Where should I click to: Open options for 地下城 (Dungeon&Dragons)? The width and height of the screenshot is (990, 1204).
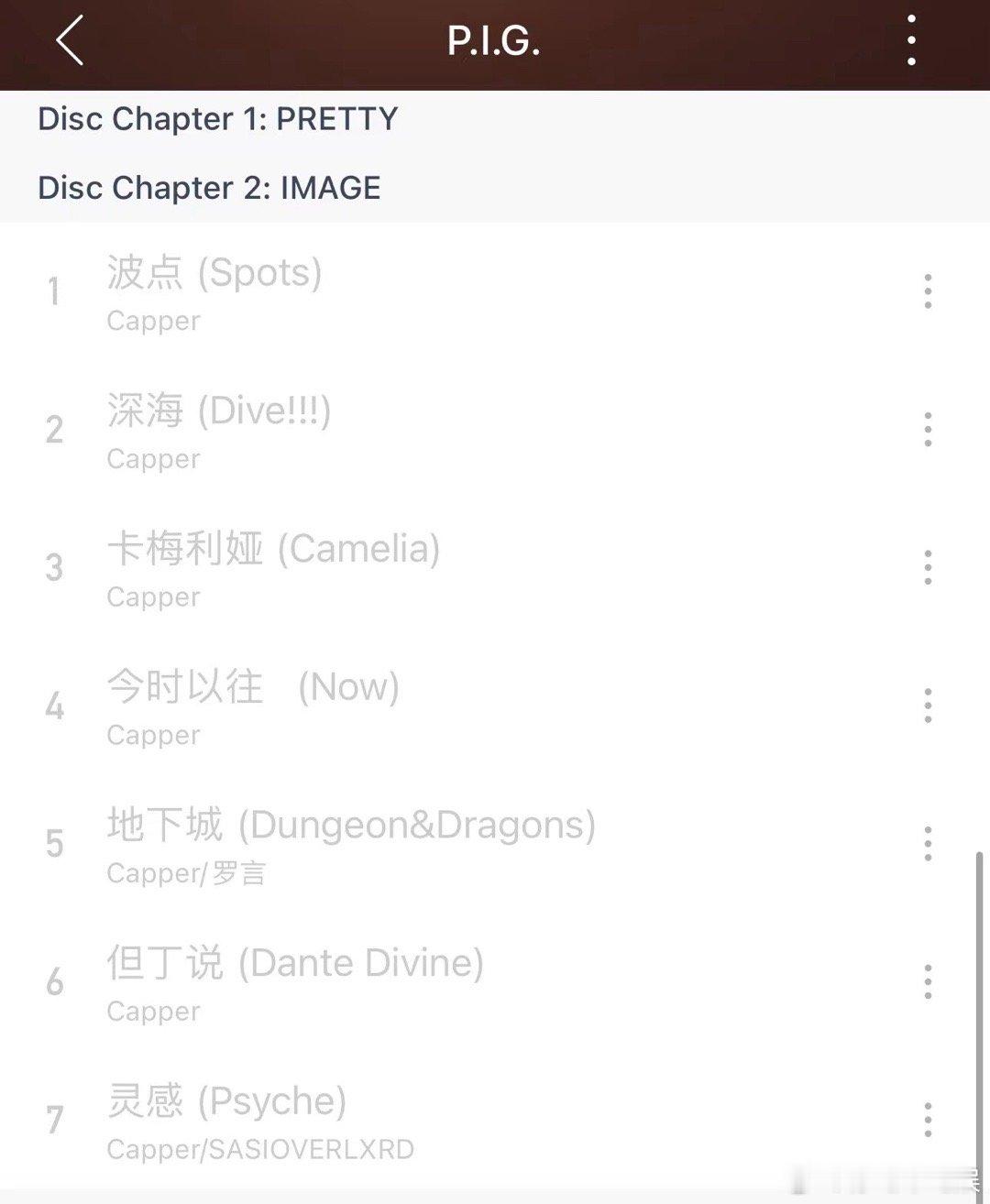(x=929, y=843)
